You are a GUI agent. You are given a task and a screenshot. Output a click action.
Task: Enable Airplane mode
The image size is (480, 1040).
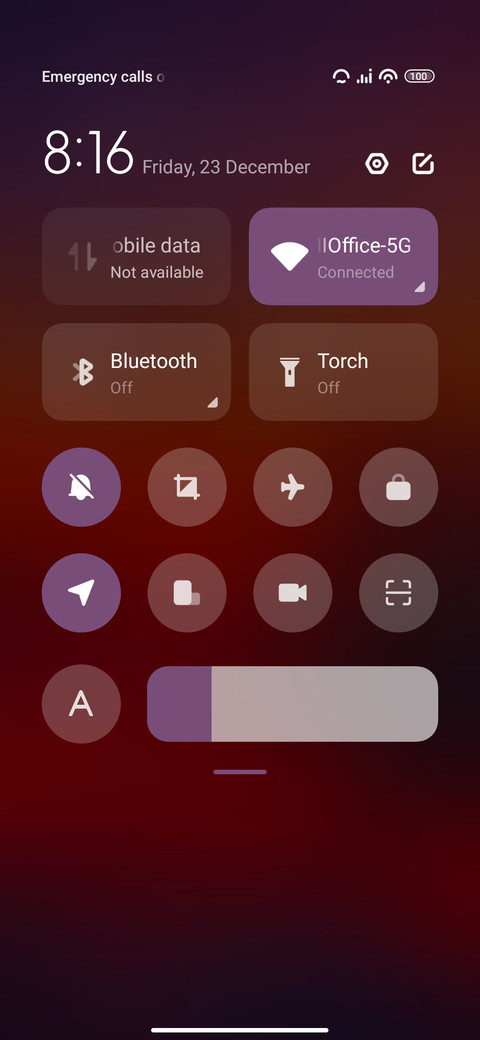pyautogui.click(x=293, y=487)
